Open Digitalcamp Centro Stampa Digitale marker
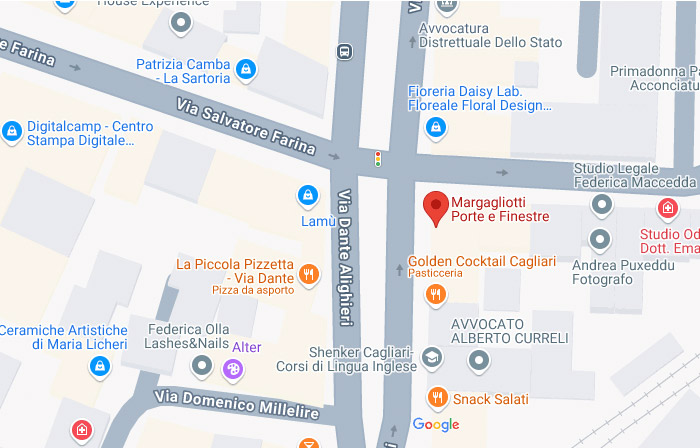The image size is (700, 448). (x=12, y=132)
